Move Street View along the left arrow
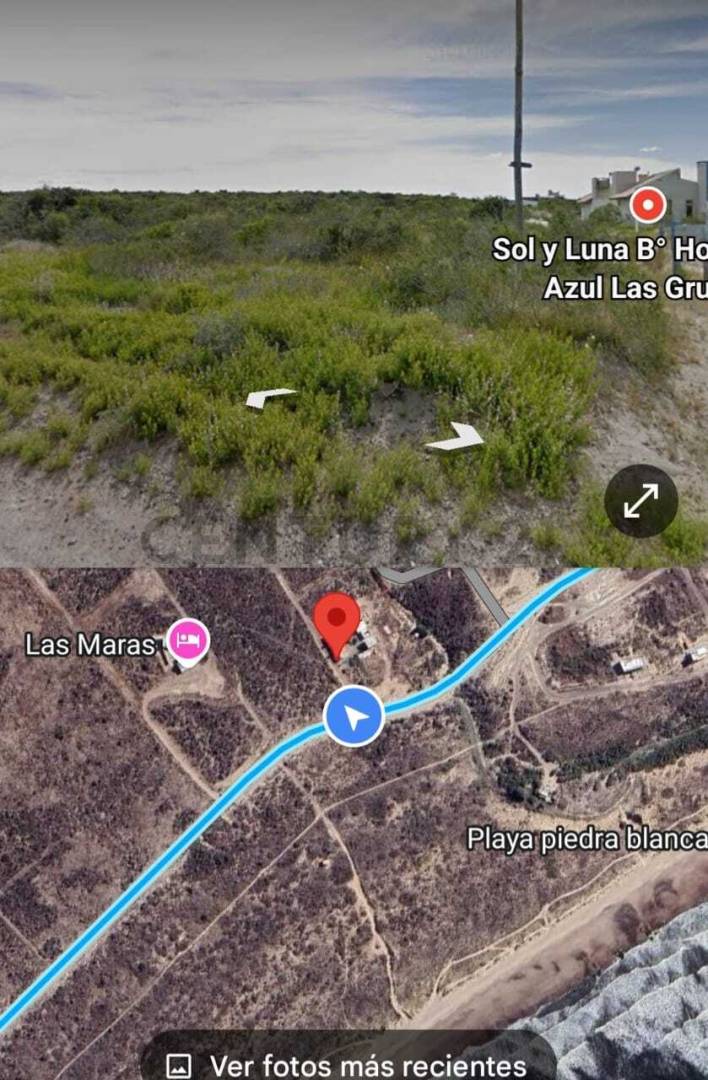The height and width of the screenshot is (1080, 708). pos(270,398)
